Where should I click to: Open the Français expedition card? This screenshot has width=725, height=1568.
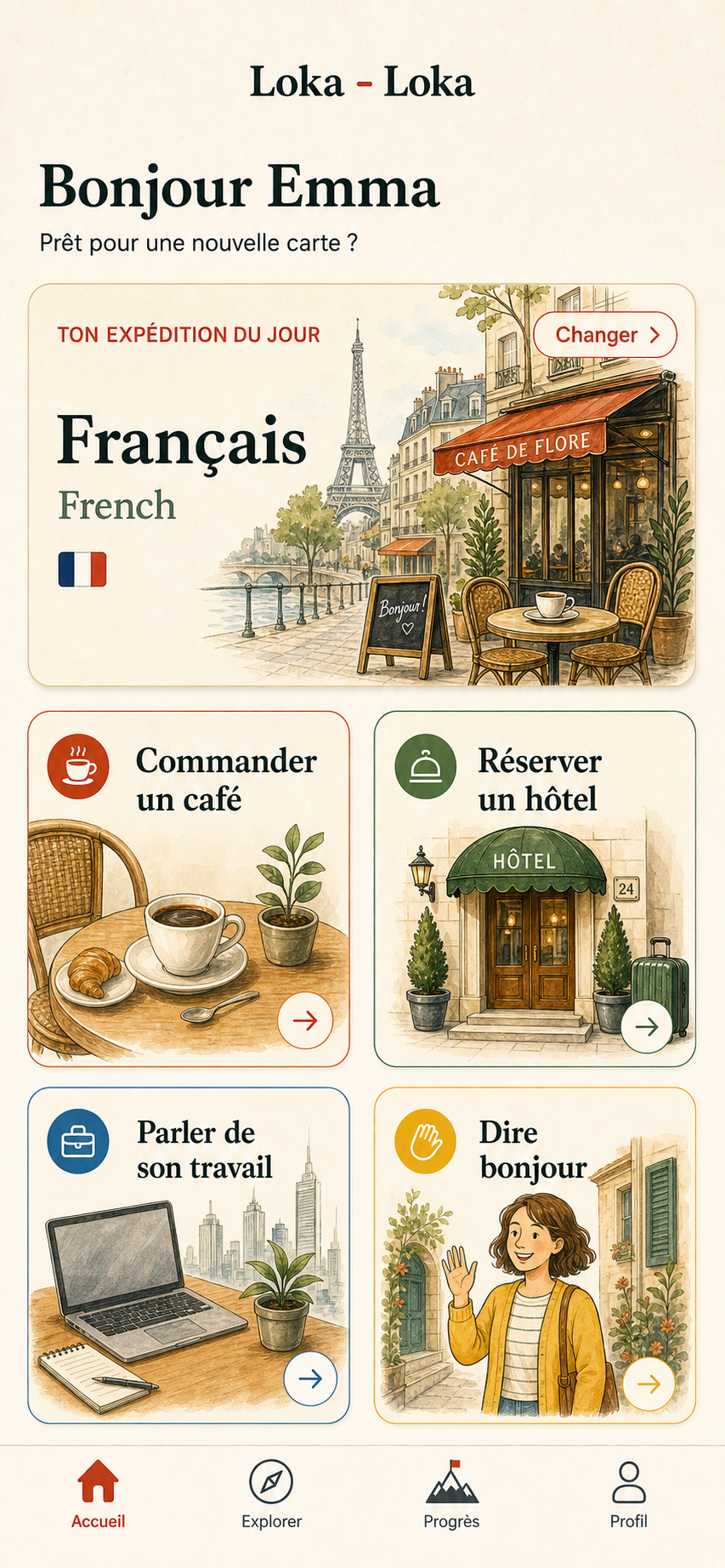pos(362,485)
